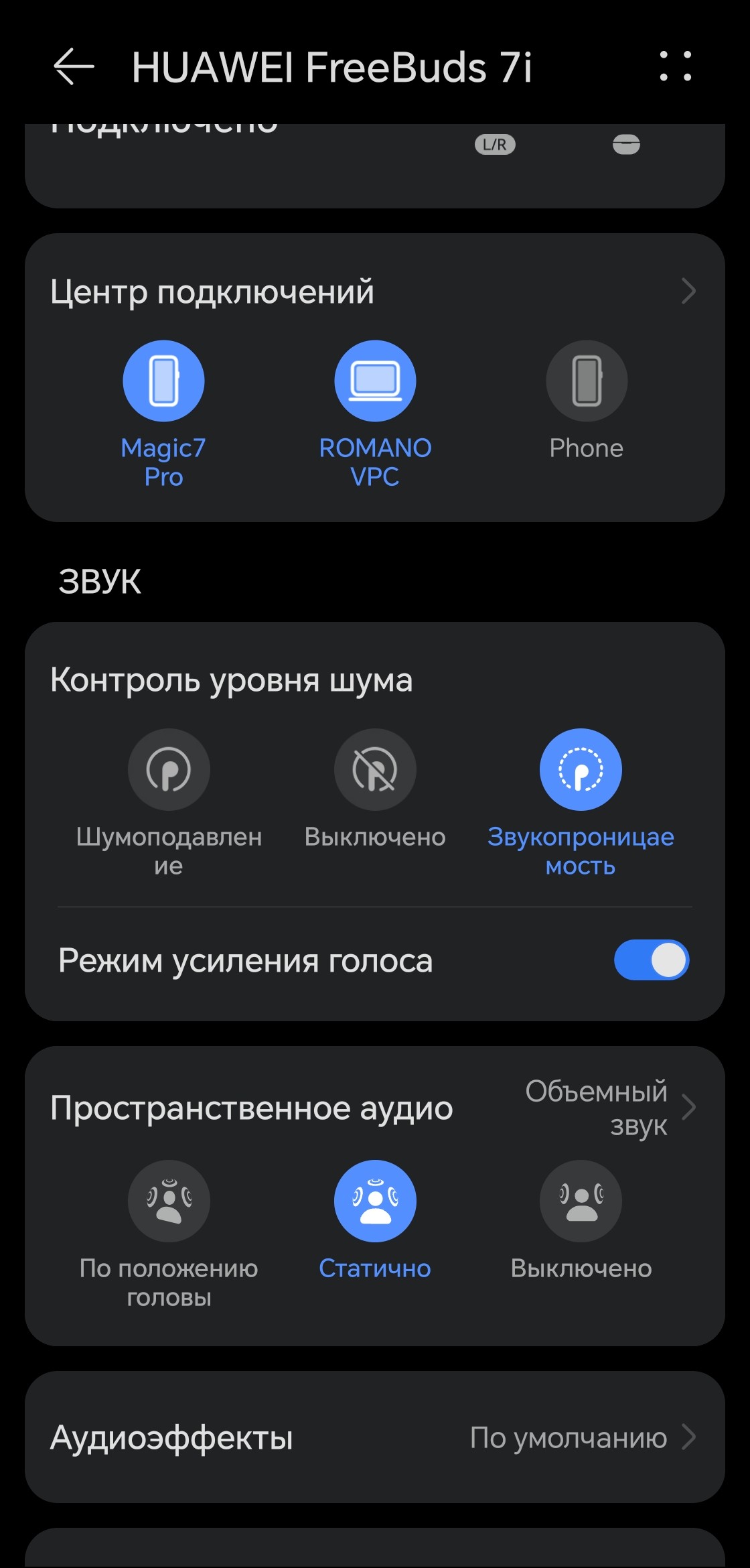Connect to the Phone device
The image size is (750, 1568).
587,381
